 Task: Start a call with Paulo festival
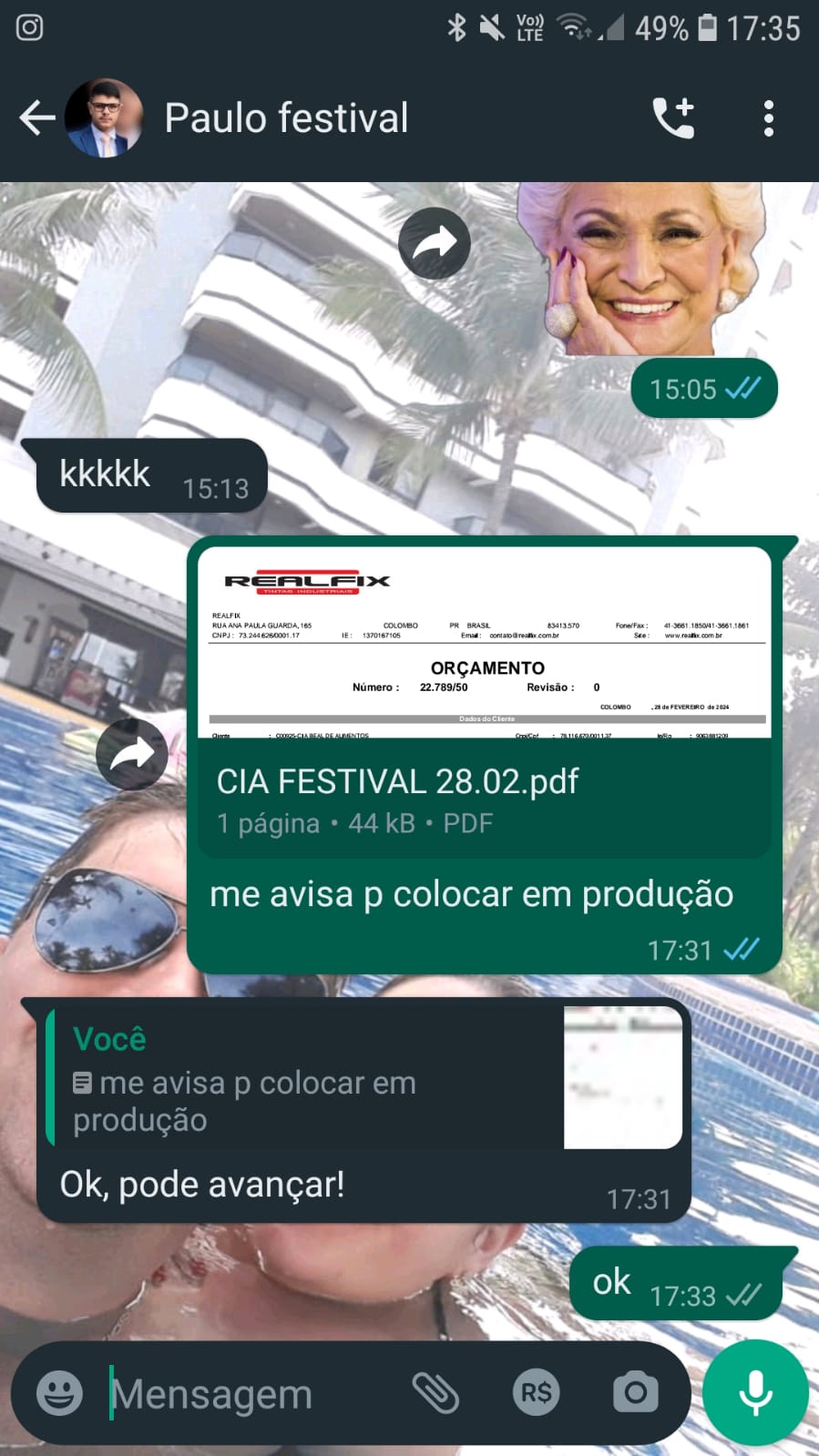click(x=673, y=118)
